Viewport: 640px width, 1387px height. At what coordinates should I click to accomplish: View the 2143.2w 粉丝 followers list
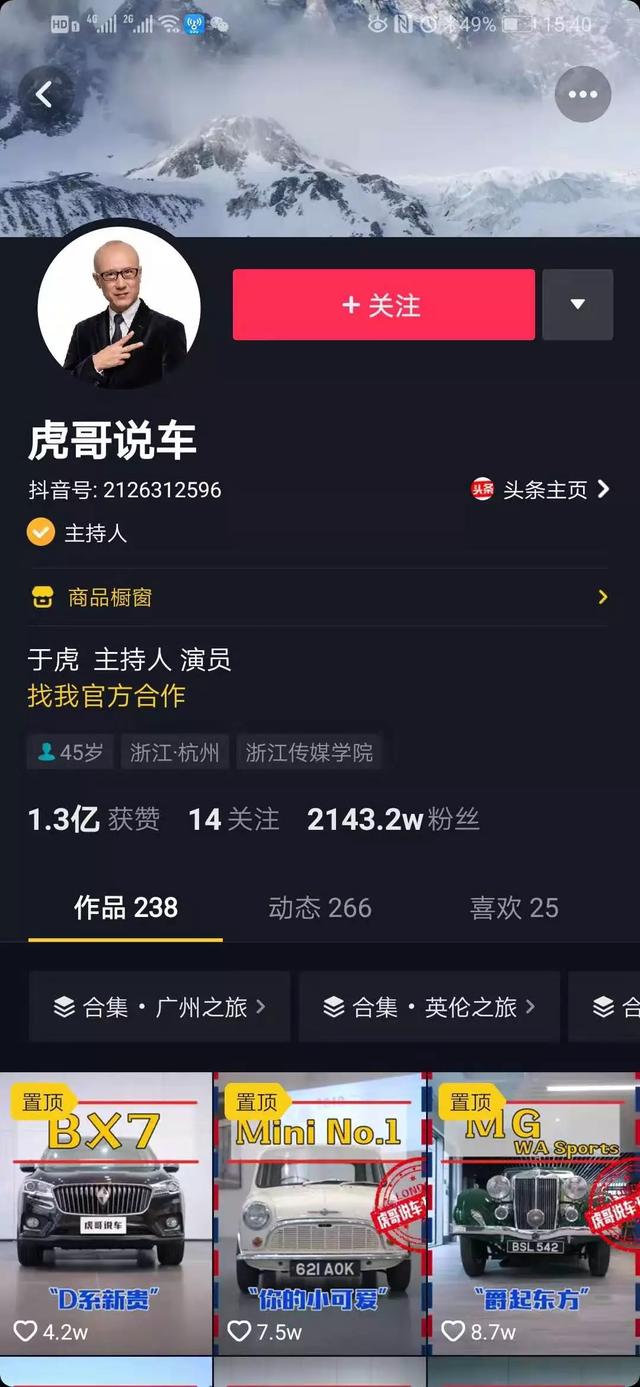(393, 820)
